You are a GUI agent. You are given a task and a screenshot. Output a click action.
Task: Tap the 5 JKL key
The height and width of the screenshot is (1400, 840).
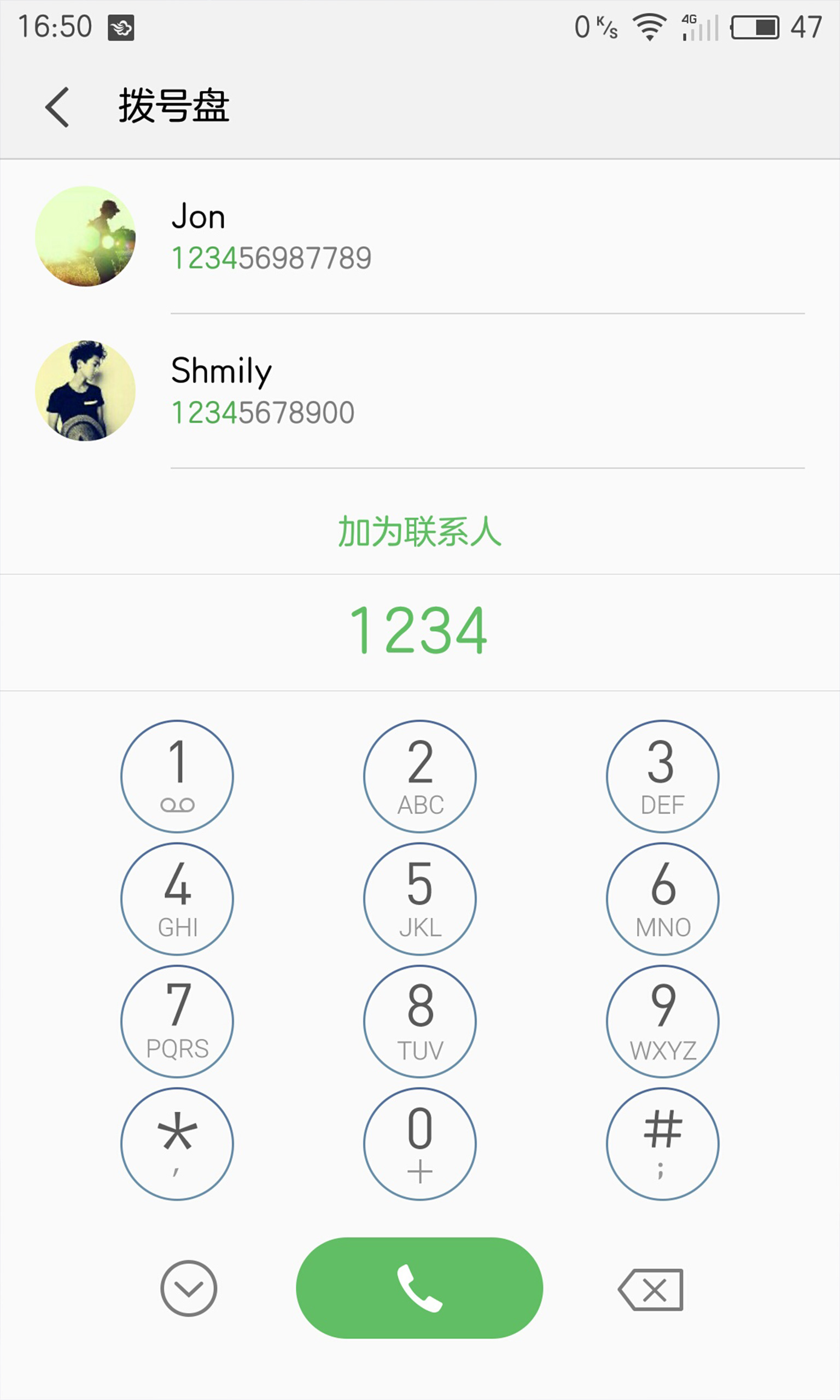point(420,899)
